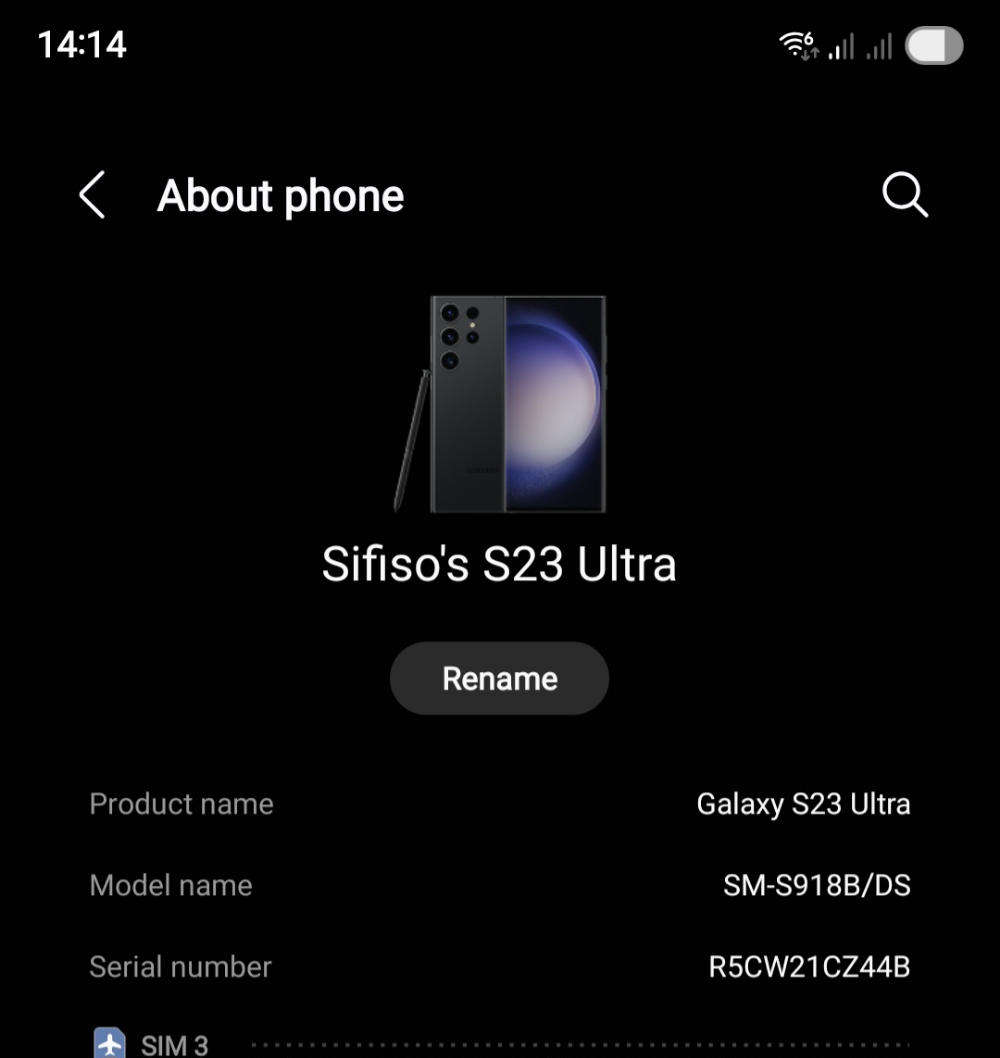Open the Product name entry
The width and height of the screenshot is (1000, 1058).
[x=181, y=804]
